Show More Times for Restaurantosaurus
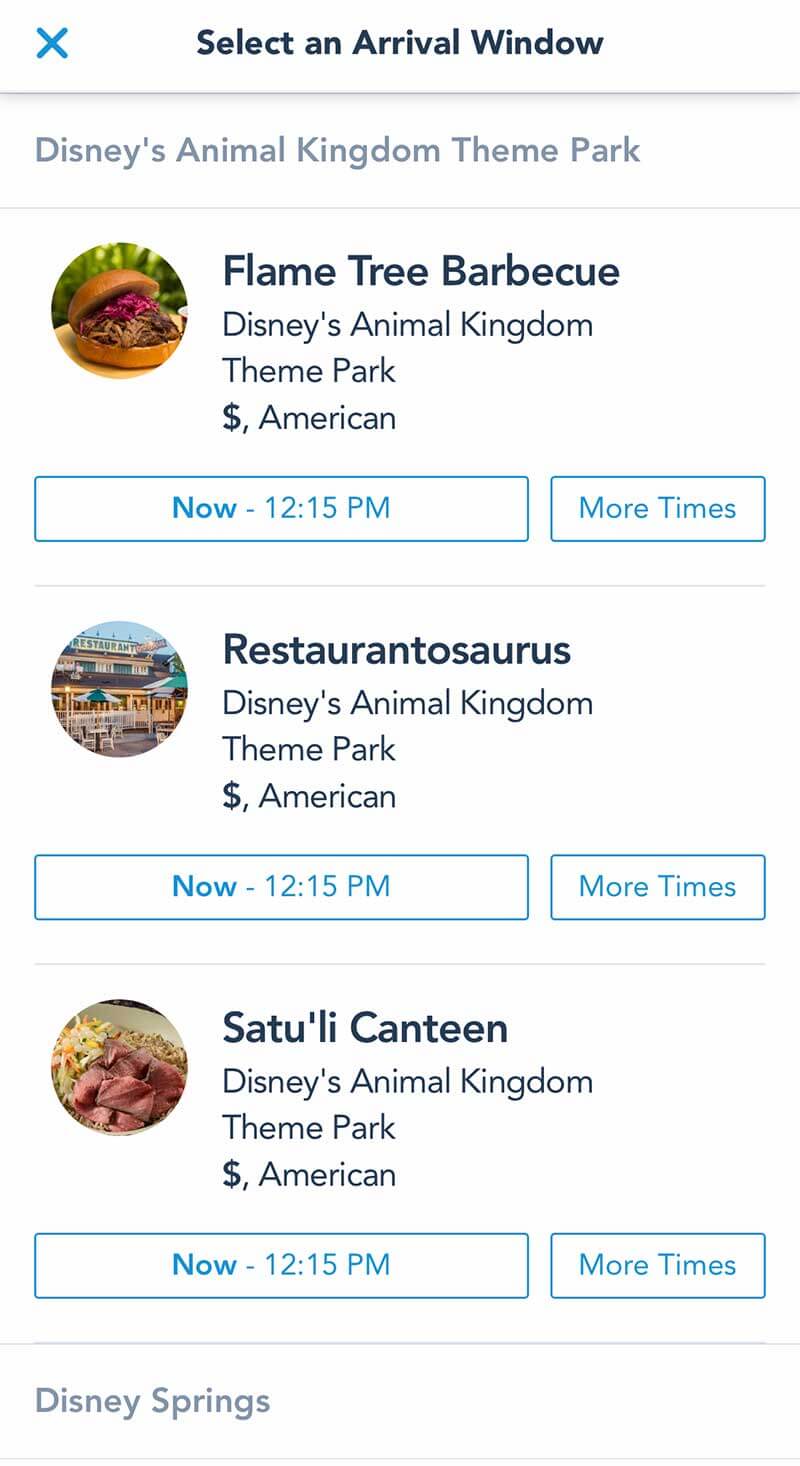Viewport: 800px width, 1466px height. (657, 886)
